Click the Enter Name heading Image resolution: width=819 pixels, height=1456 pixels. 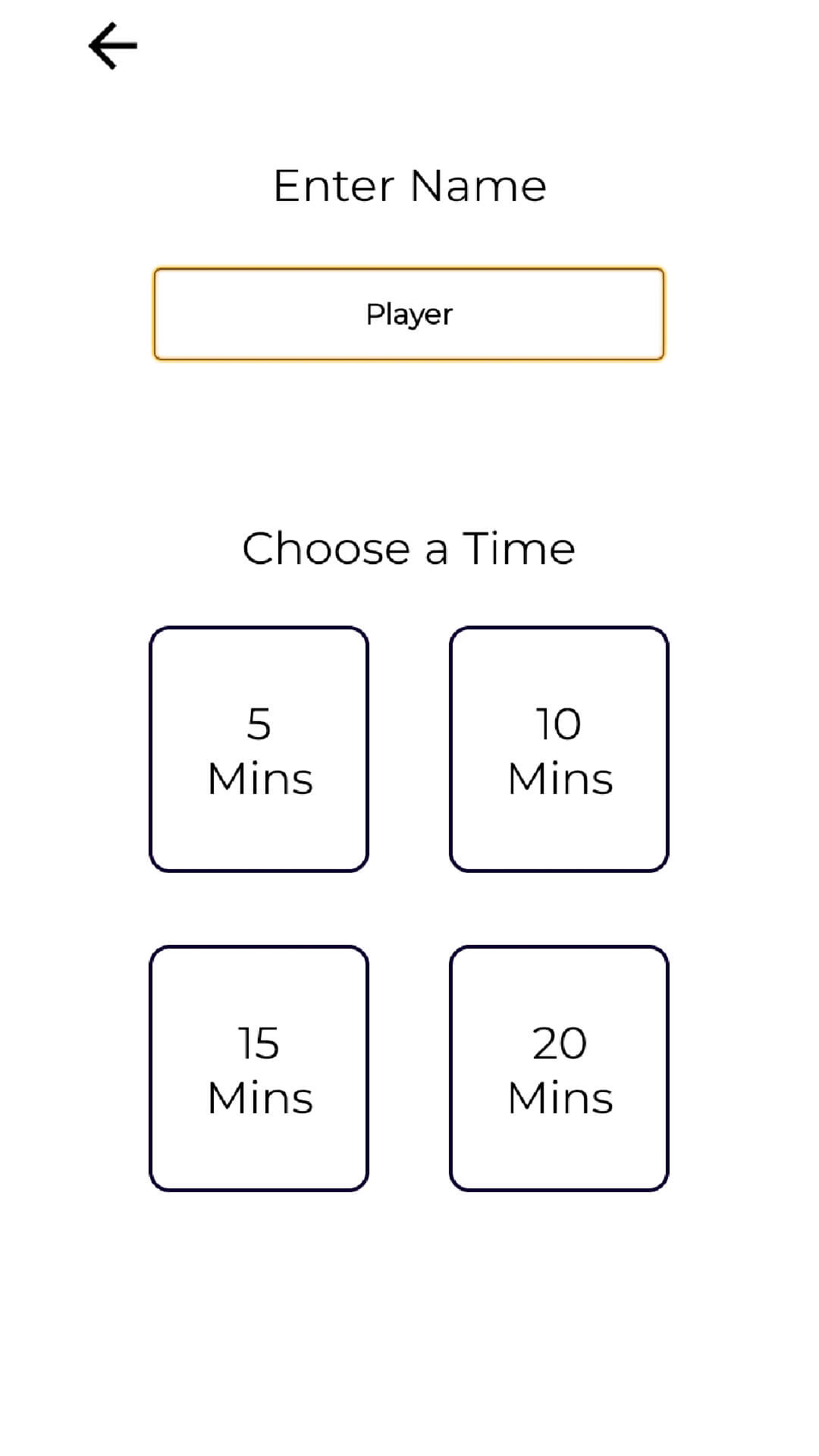(x=409, y=184)
